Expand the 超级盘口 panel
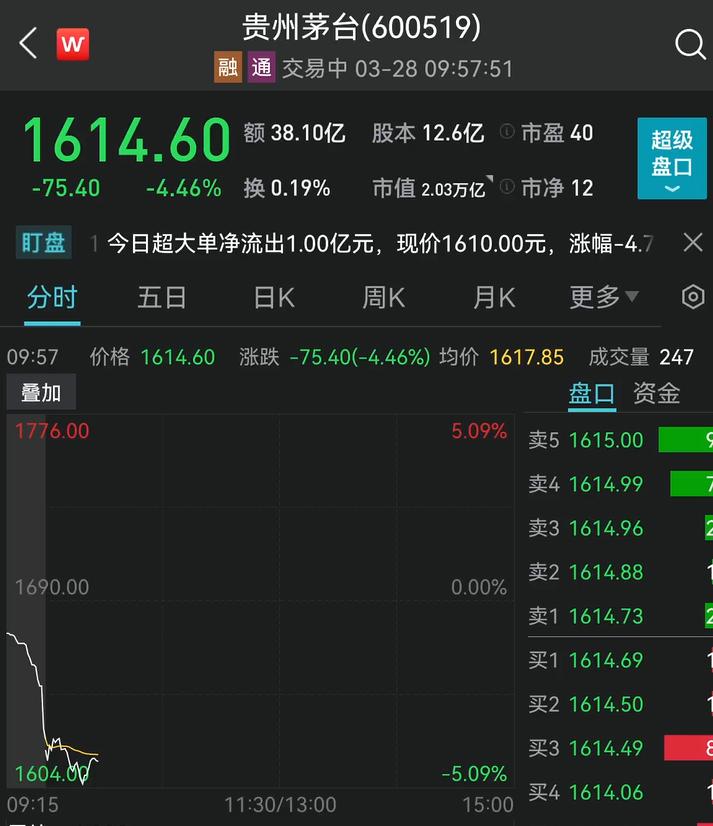The width and height of the screenshot is (713, 826). (x=671, y=158)
